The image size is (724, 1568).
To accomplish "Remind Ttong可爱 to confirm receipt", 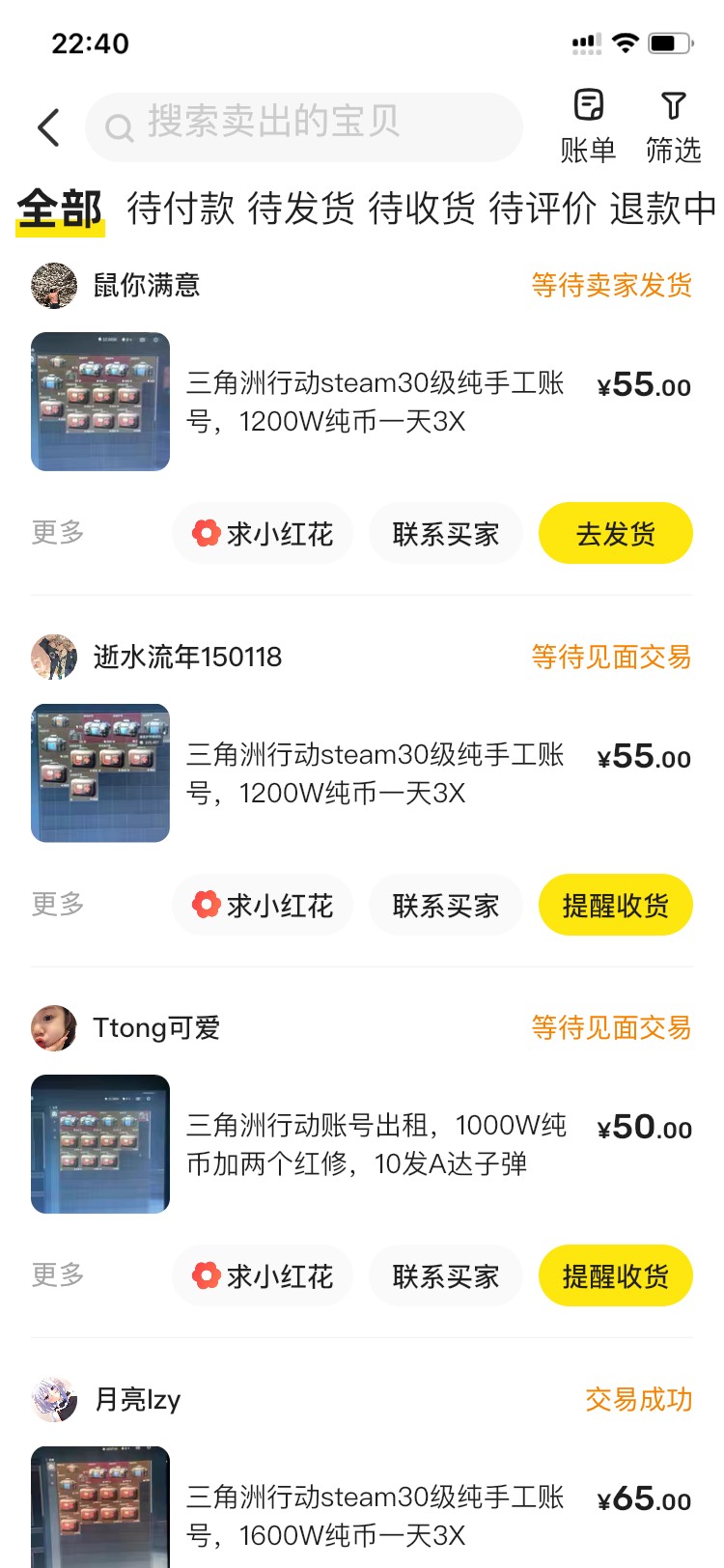I will (615, 1275).
